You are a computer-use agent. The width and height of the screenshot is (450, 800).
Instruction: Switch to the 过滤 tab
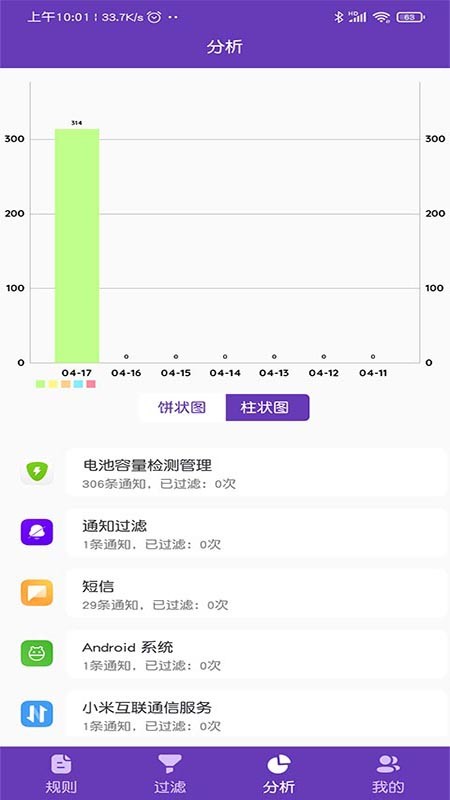click(x=170, y=773)
